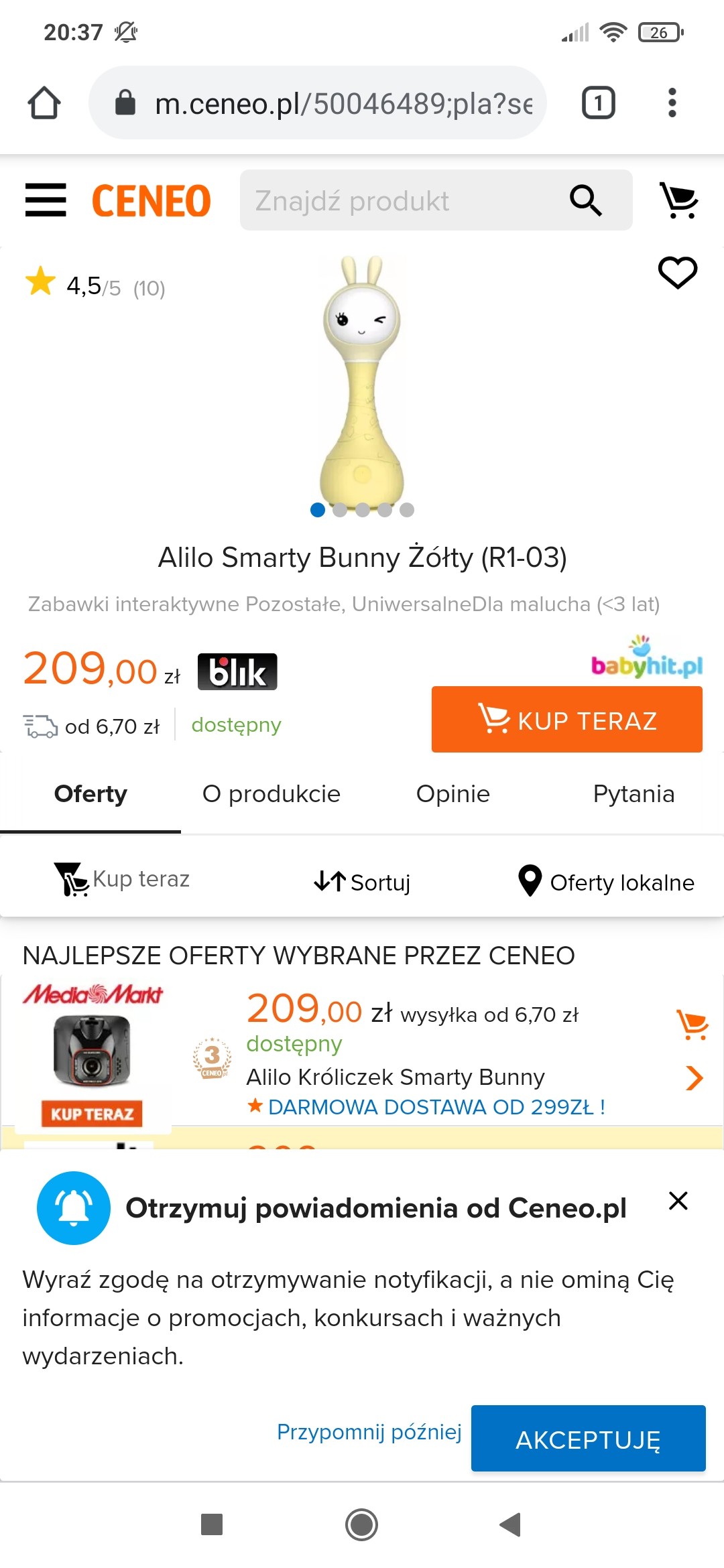Screen dimensions: 724x1568
Task: Open the browser overflow menu
Action: coord(672,103)
